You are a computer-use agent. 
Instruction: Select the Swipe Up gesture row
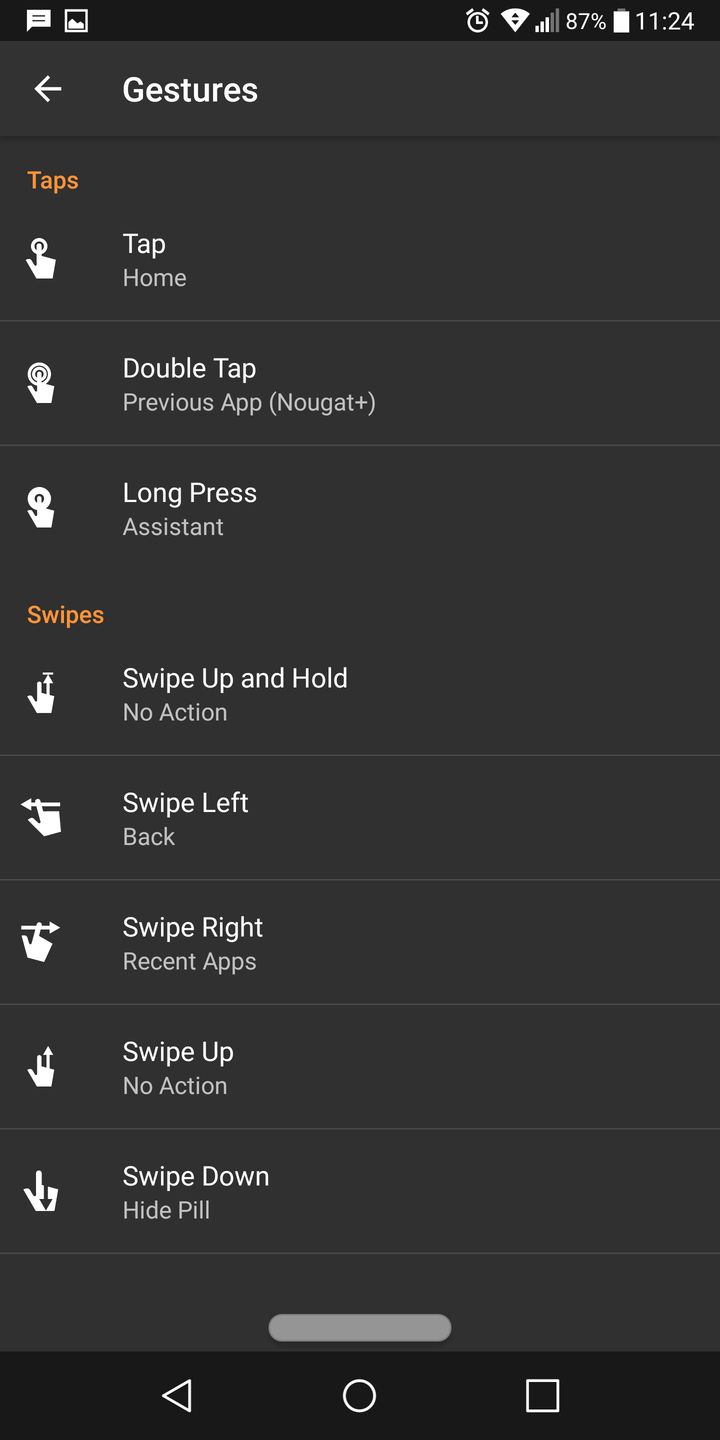[360, 1067]
